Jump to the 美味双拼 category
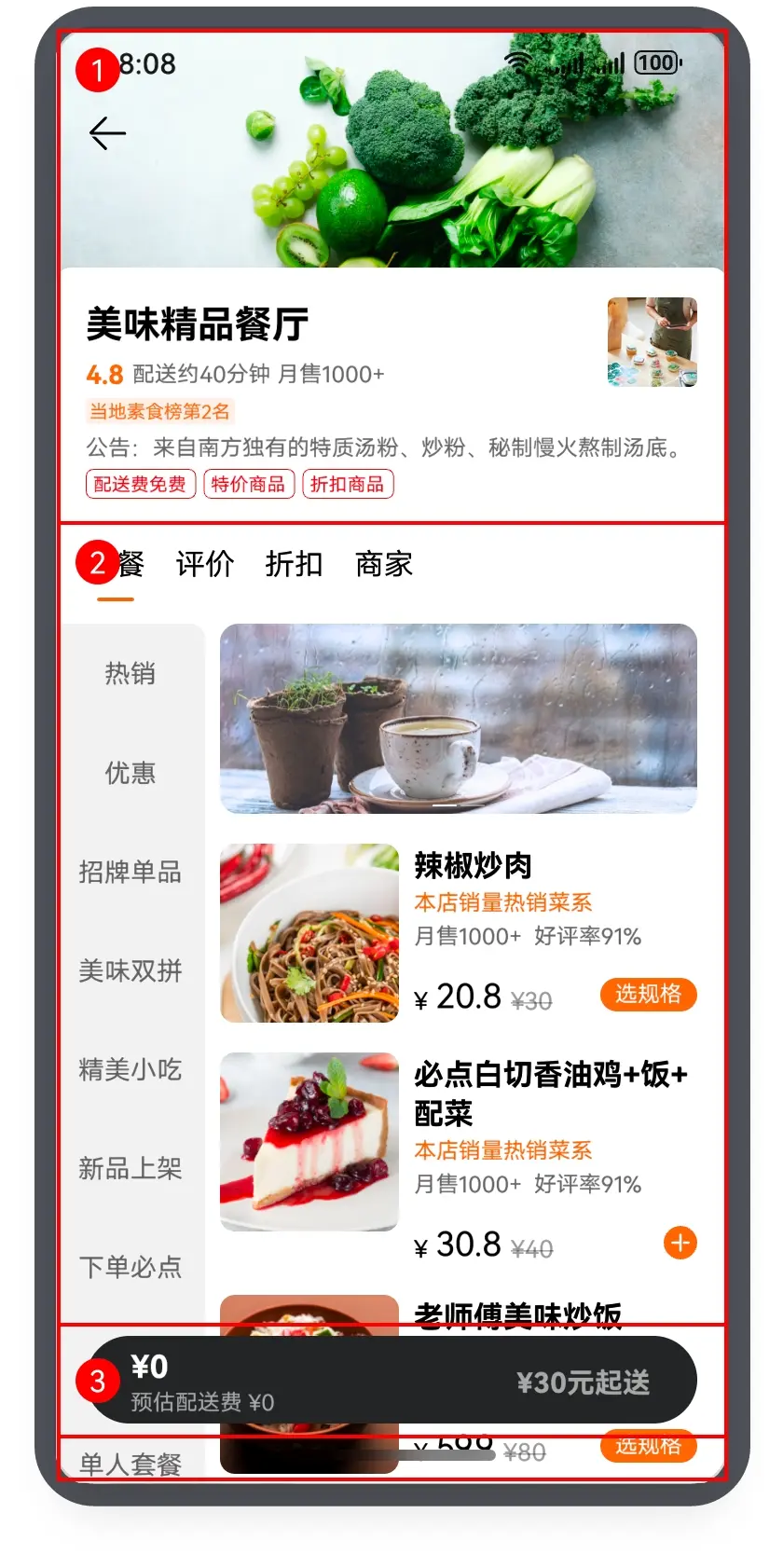Image resolution: width=783 pixels, height=1568 pixels. coord(130,970)
